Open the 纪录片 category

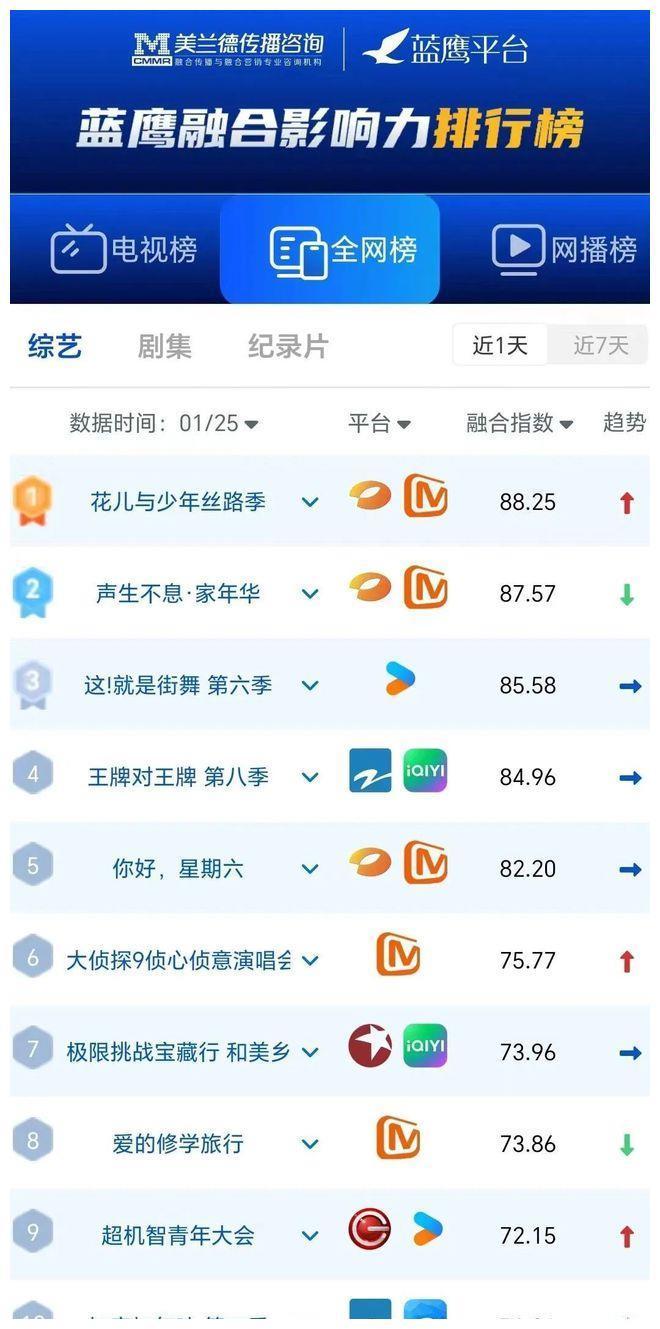tap(288, 347)
